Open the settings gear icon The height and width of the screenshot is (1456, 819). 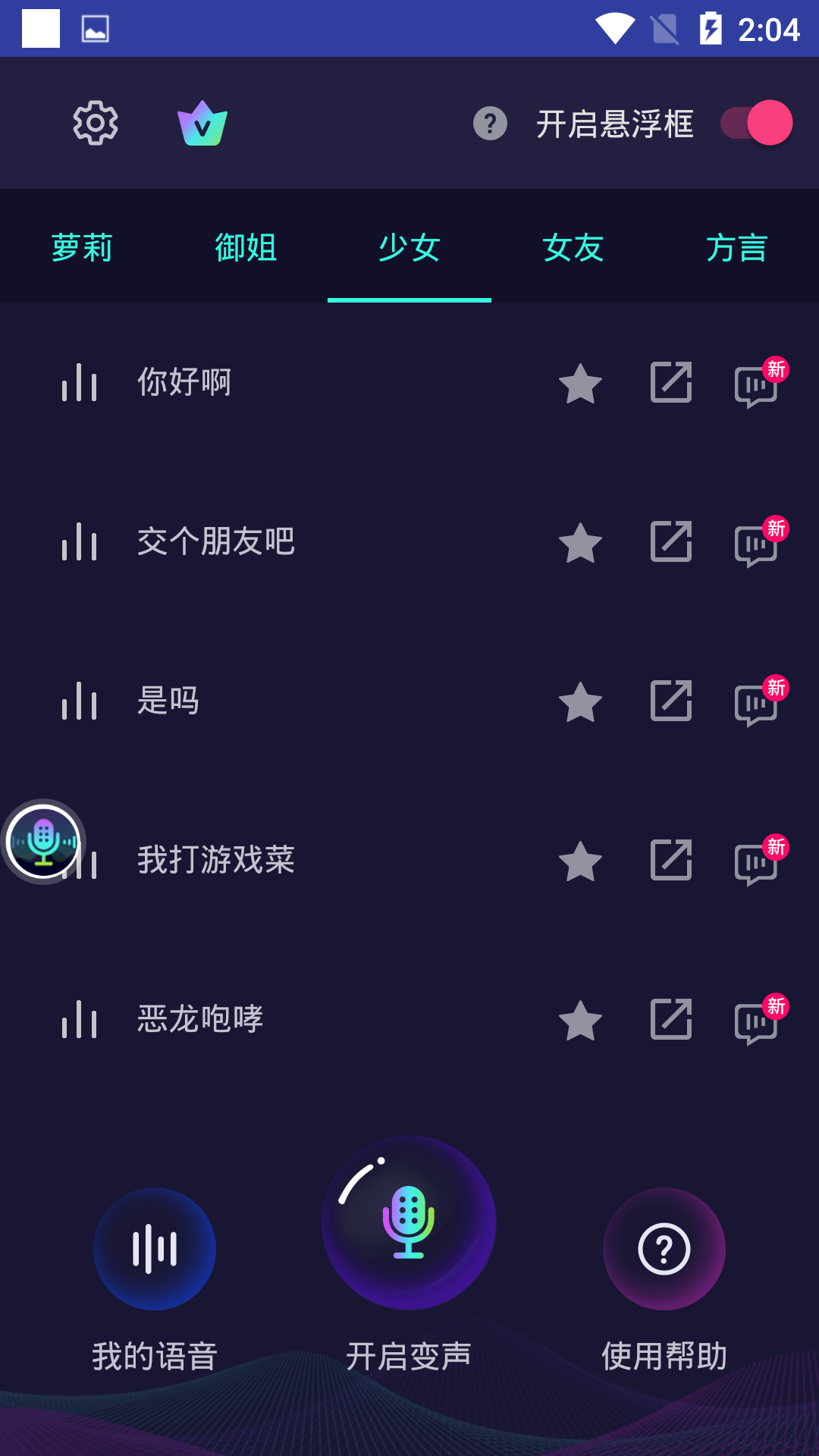click(96, 124)
